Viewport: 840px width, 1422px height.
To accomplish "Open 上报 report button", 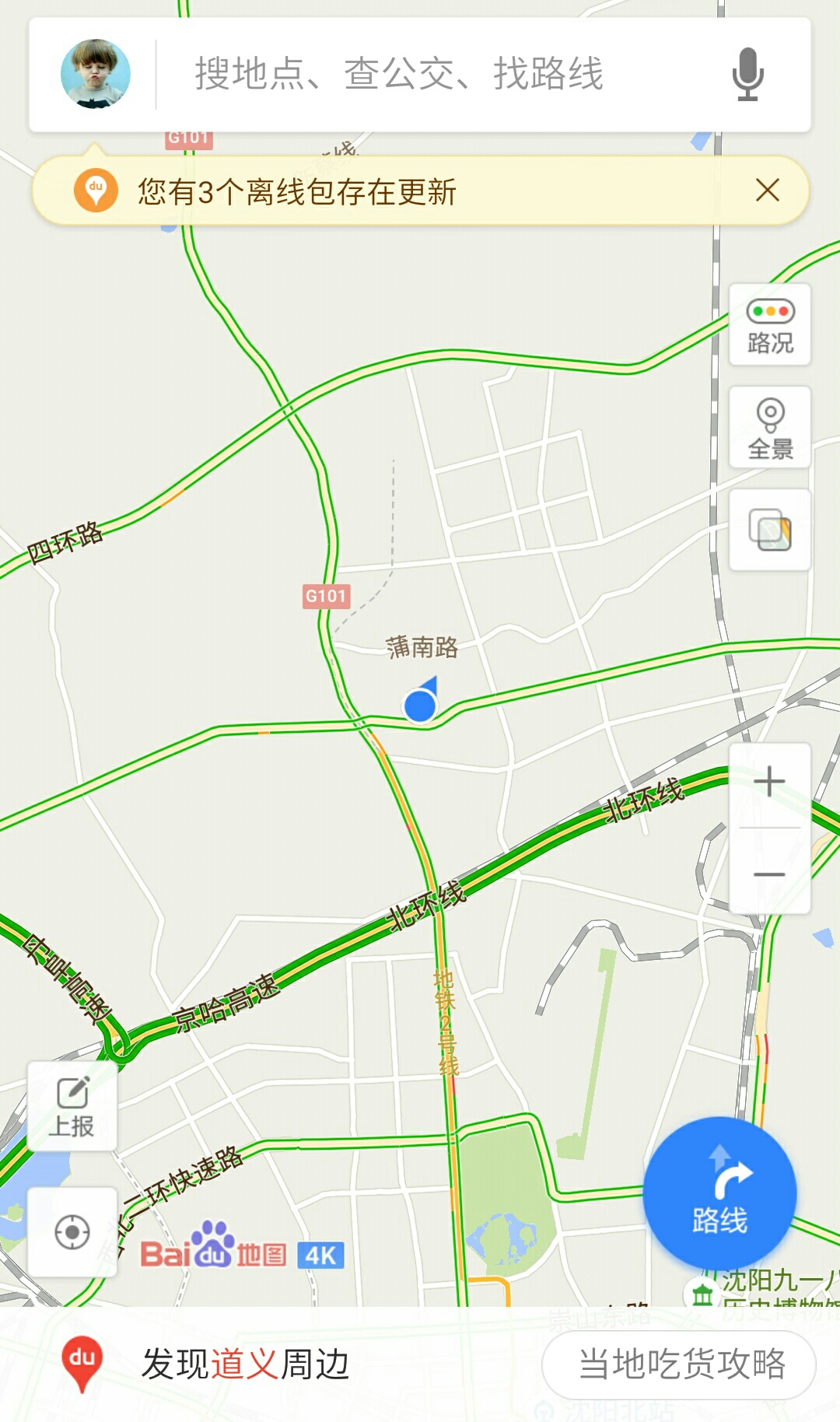I will [72, 1106].
